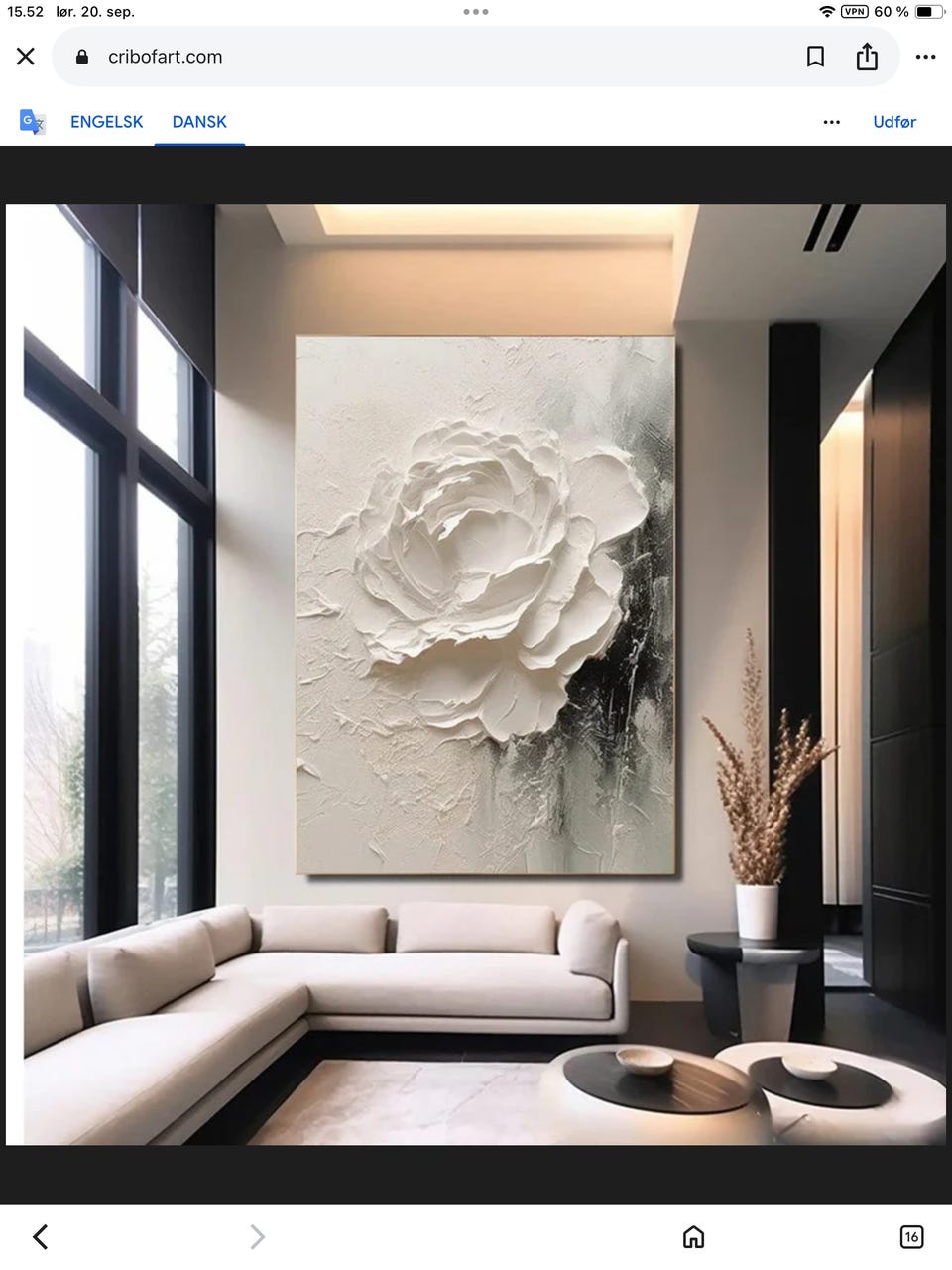
Task: Open the browser more-options menu
Action: (x=925, y=57)
